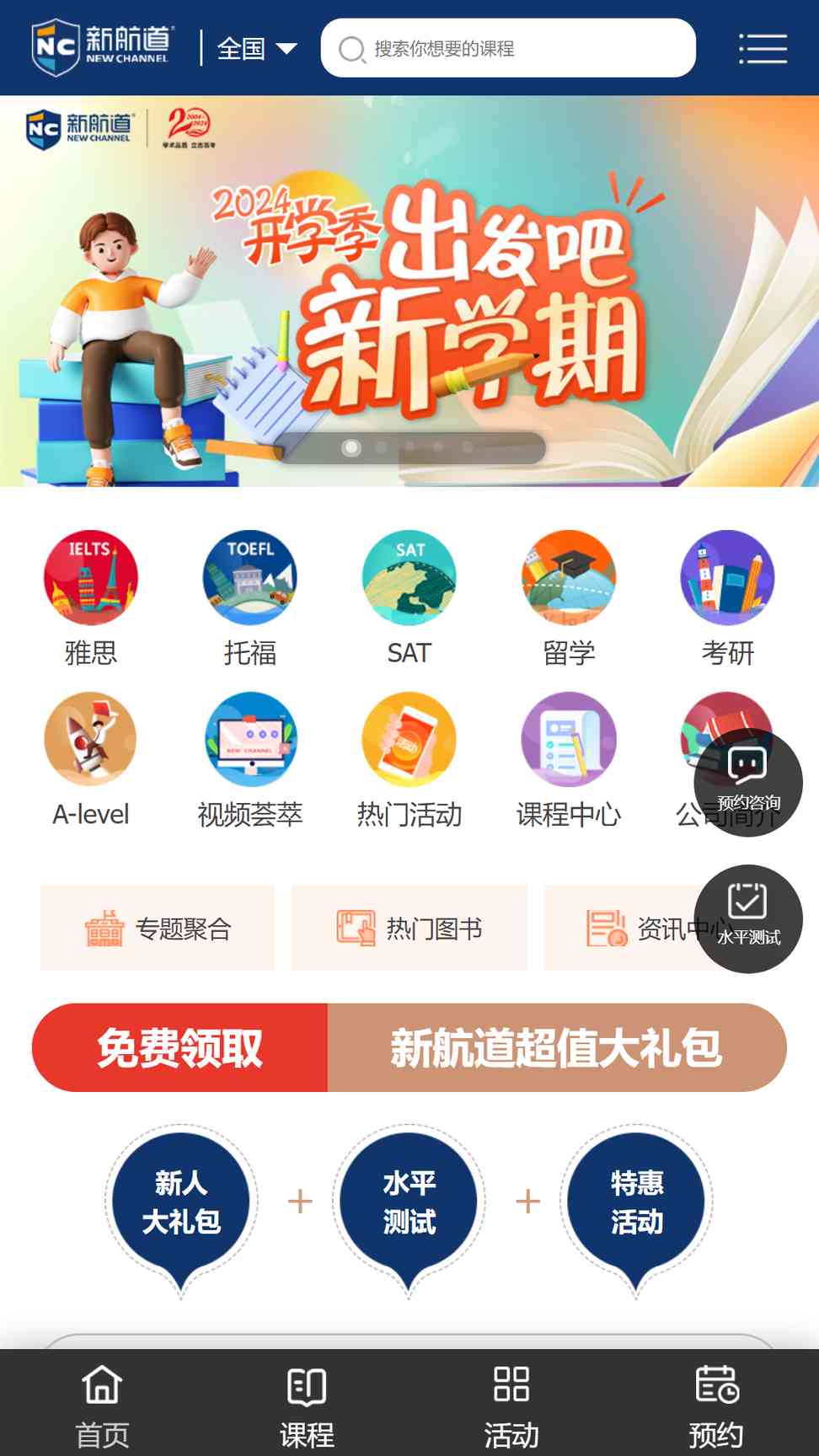Open the hamburger menu icon
The width and height of the screenshot is (819, 1456).
763,49
